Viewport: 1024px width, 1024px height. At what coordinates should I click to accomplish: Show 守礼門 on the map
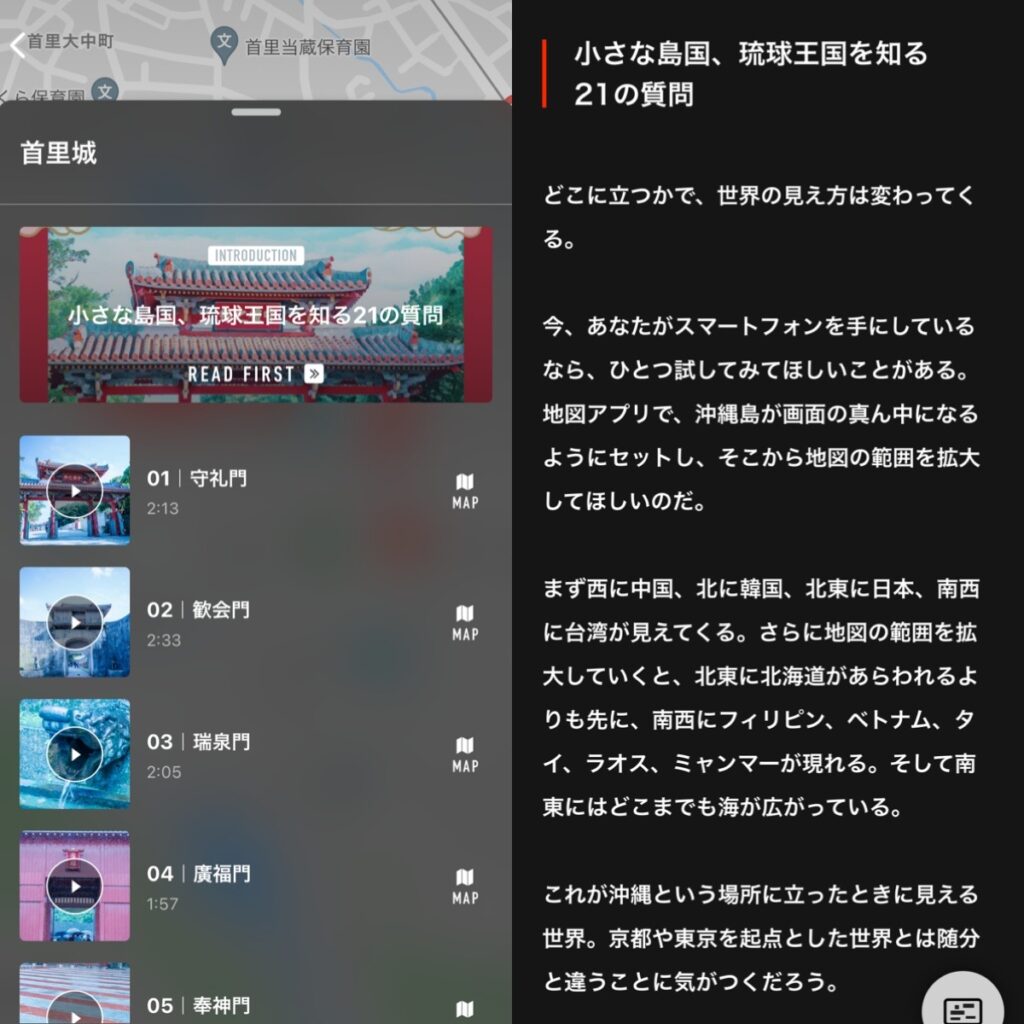click(465, 491)
